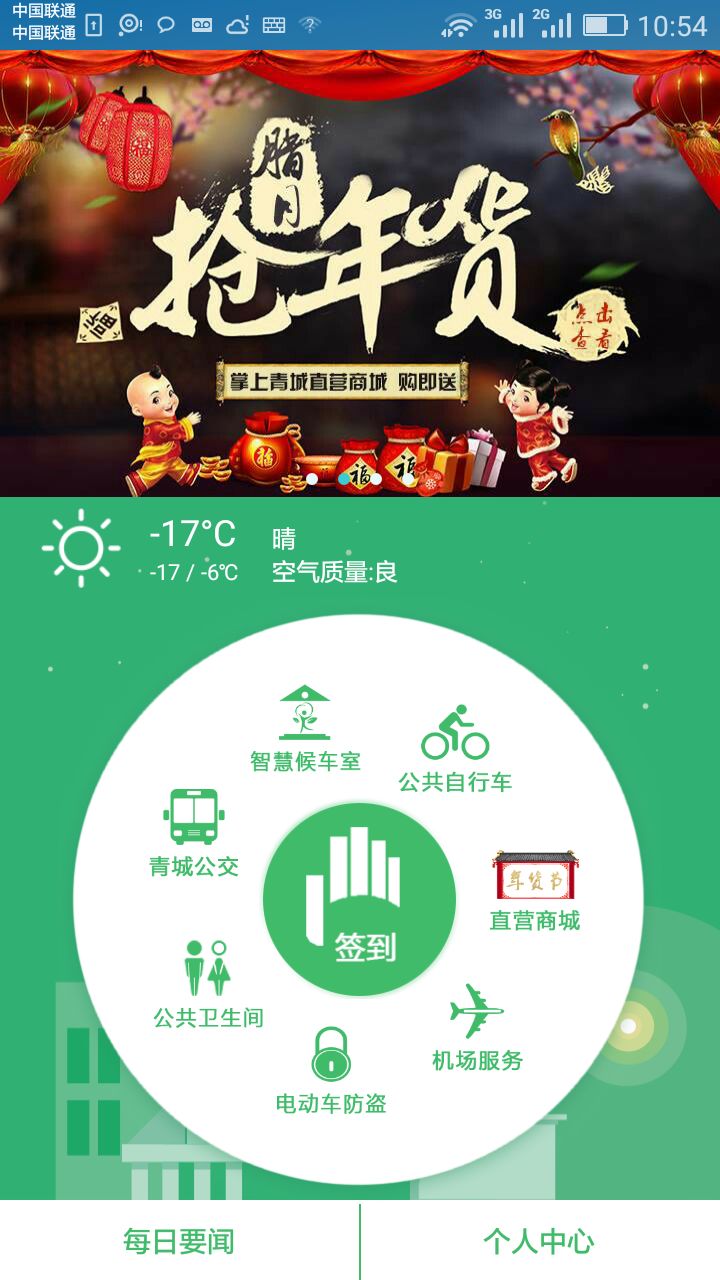Open 直营商城 store
This screenshot has width=720, height=1280.
point(535,890)
